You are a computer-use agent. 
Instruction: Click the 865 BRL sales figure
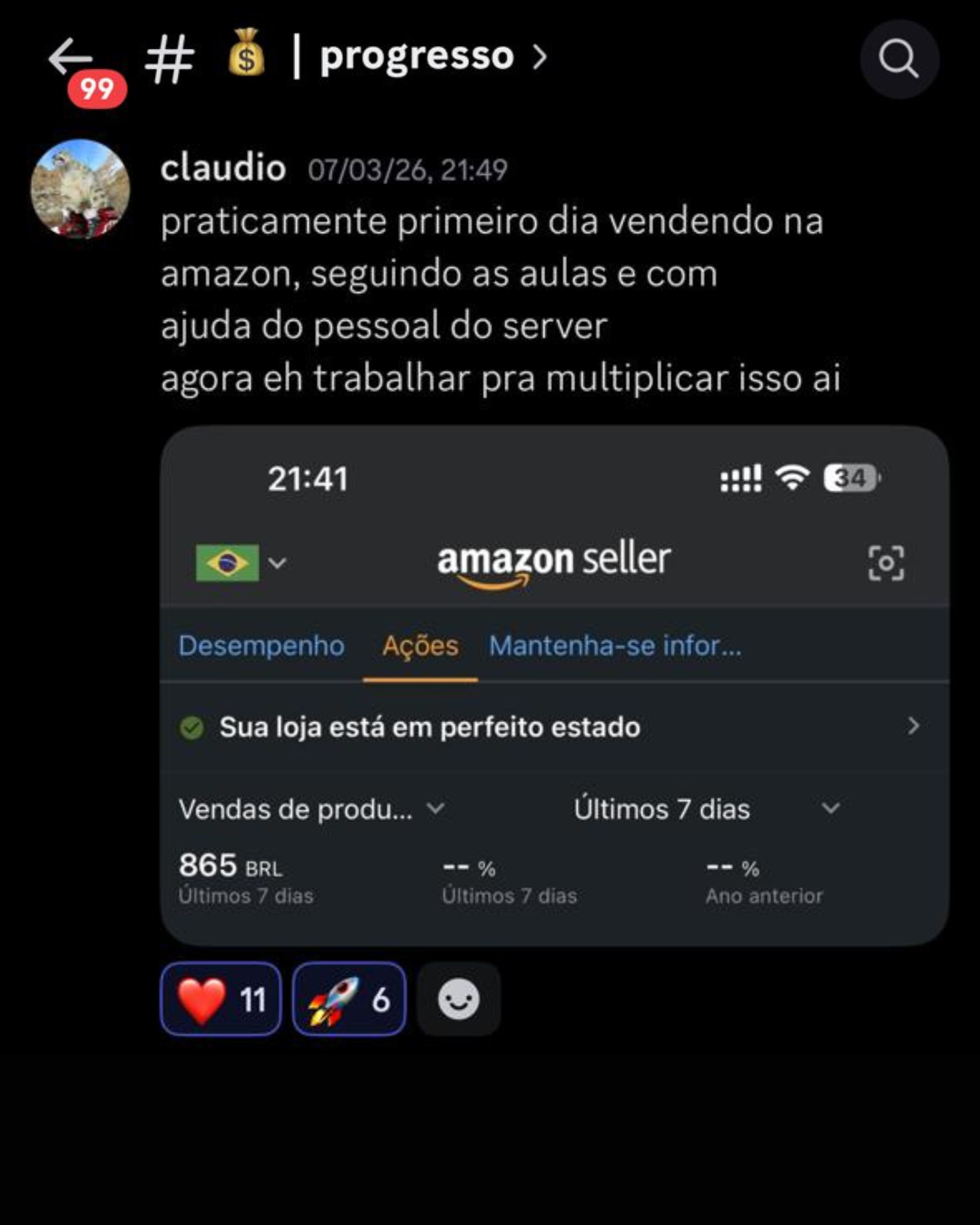click(229, 867)
